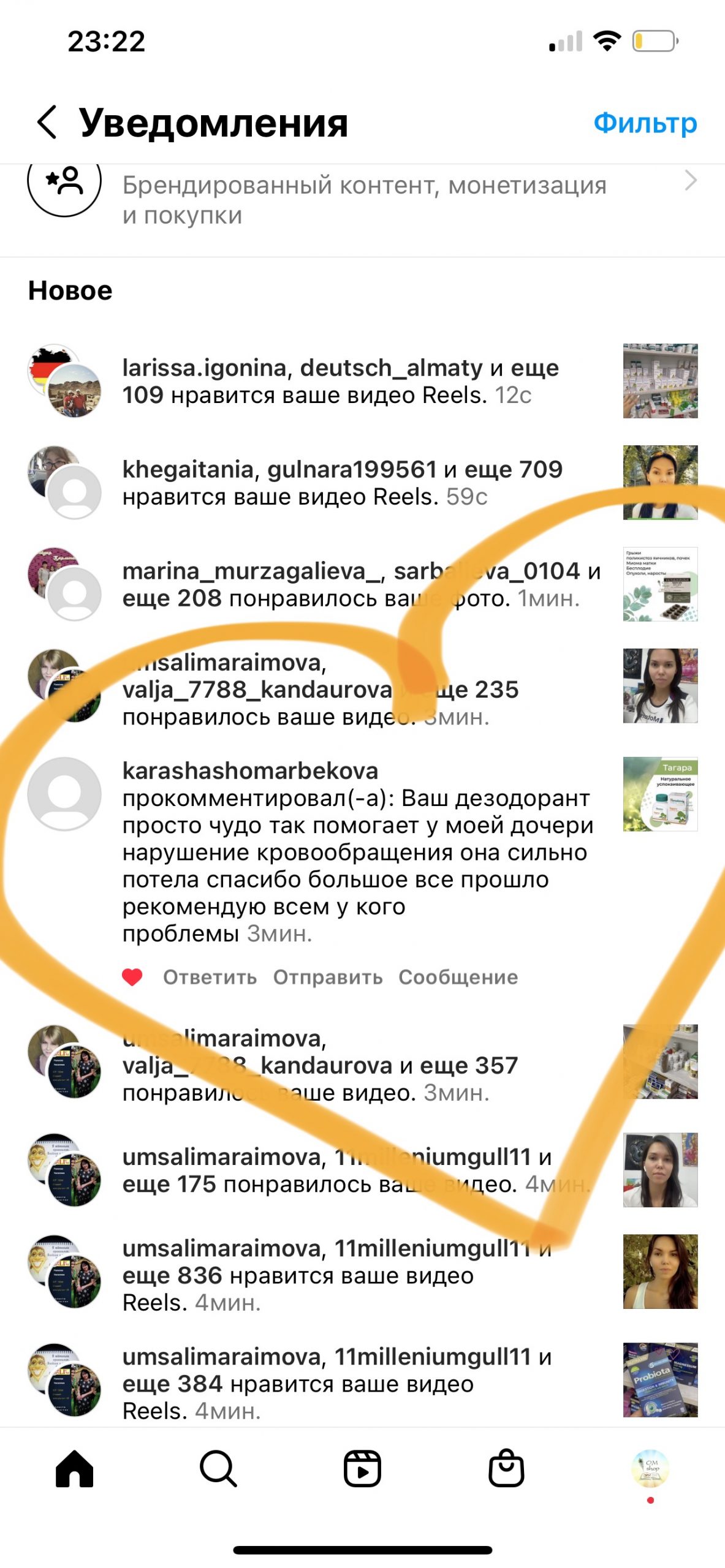Reply to karashashomarbekova's comment via Ответить
This screenshot has width=725, height=1568.
pos(210,977)
